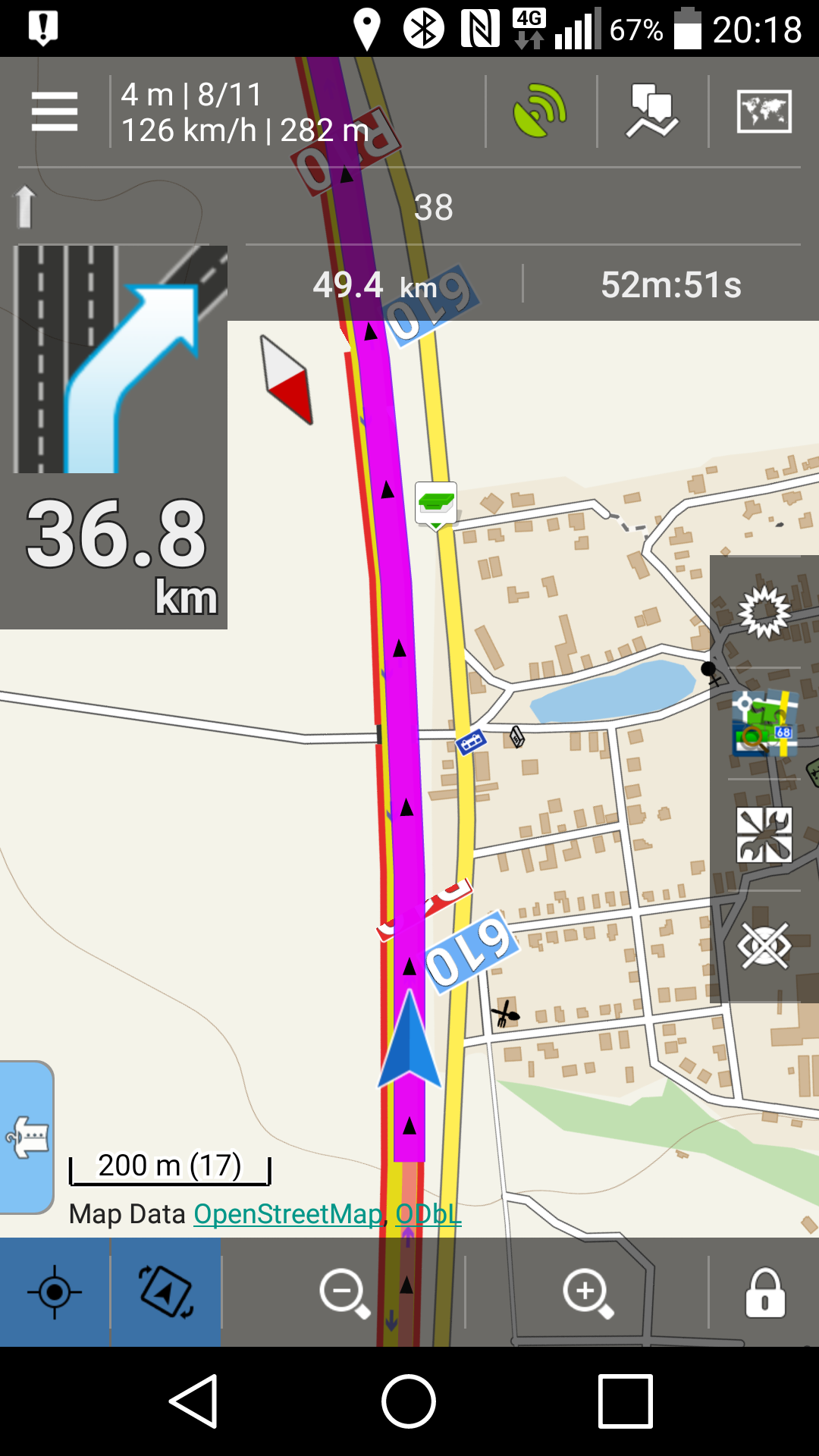Open the world map manager
This screenshot has height=1456, width=819.
(x=764, y=112)
